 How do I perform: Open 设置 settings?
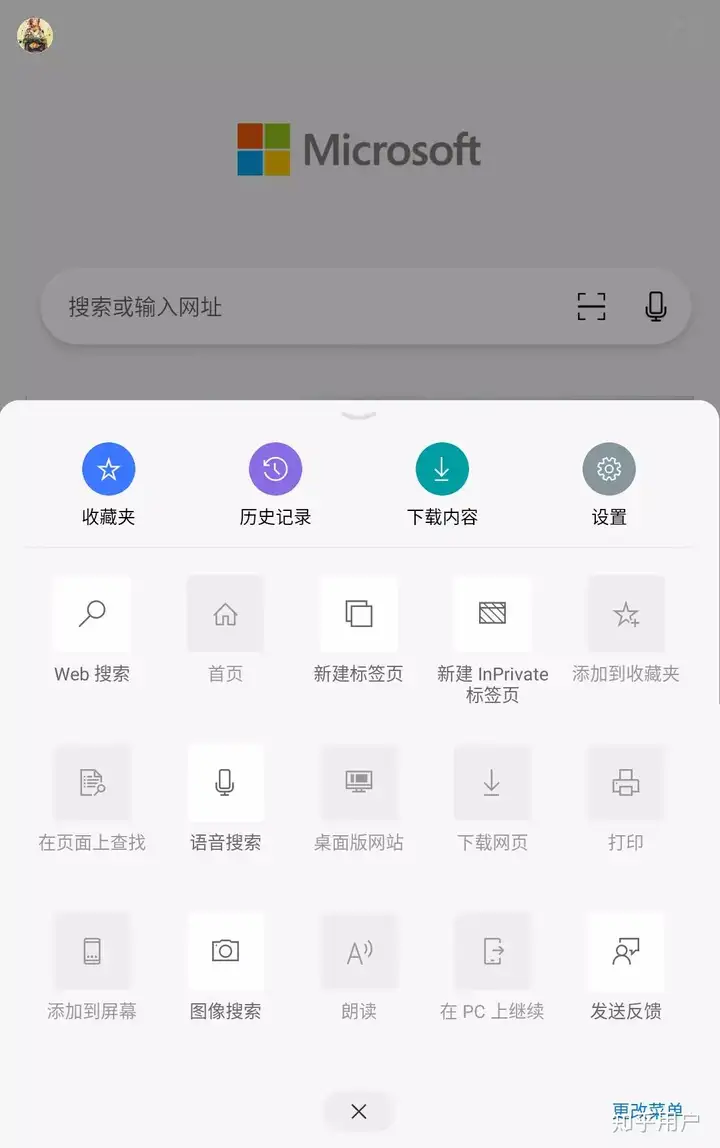[609, 470]
